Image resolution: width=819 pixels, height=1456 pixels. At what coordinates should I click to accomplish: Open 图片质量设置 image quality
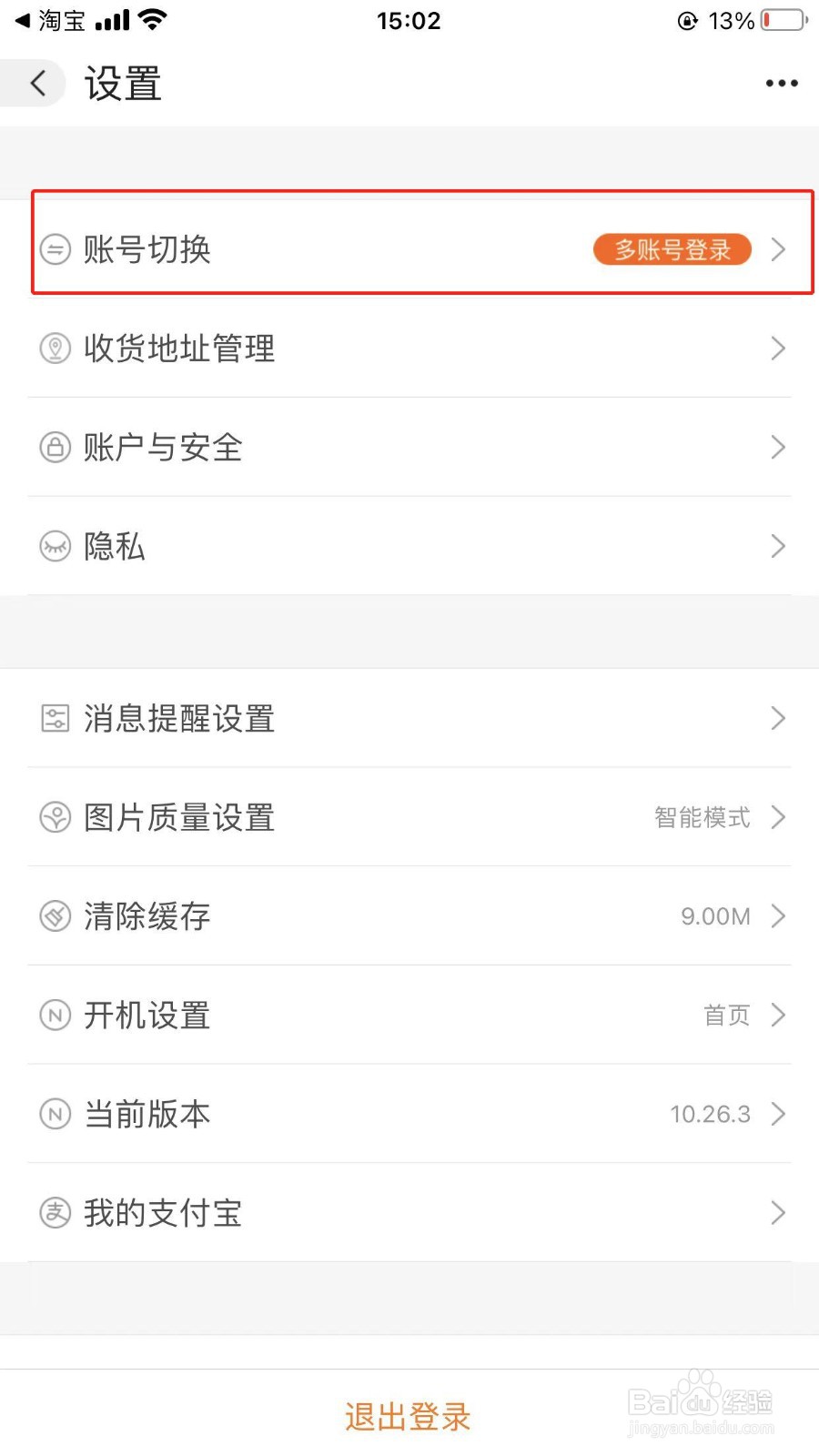409,817
